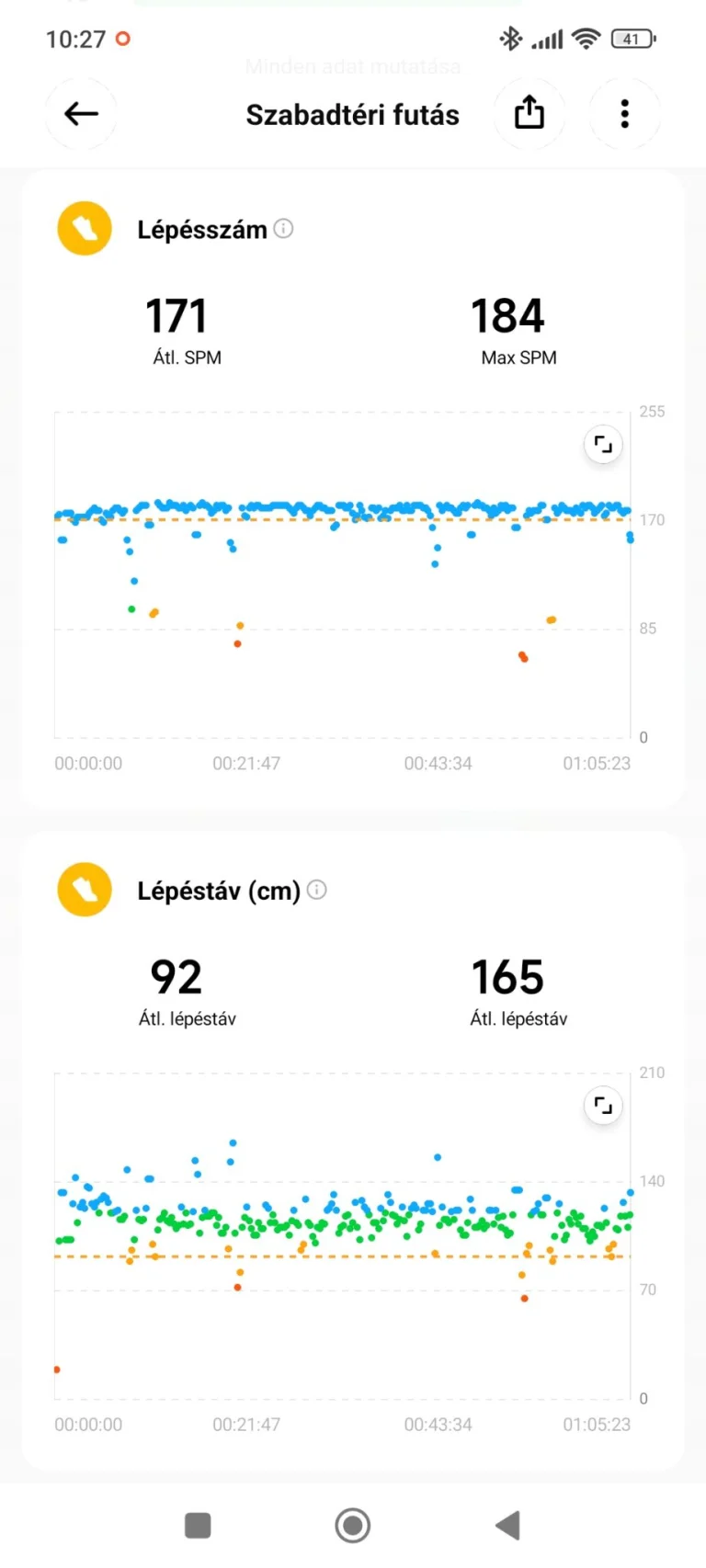Expand the stride length chart to fullscreen
Screen dimensions: 706x1568
pyautogui.click(x=602, y=1106)
